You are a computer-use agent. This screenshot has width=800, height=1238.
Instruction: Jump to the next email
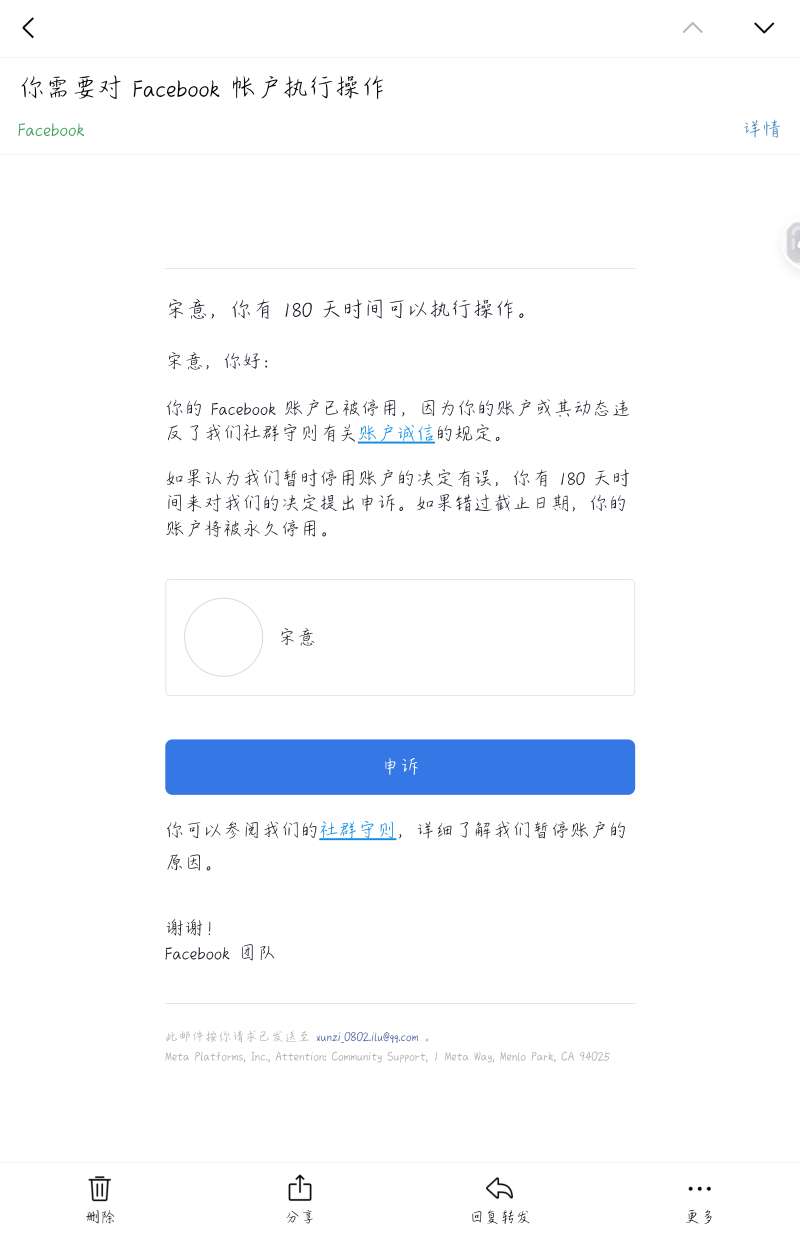pyautogui.click(x=763, y=28)
